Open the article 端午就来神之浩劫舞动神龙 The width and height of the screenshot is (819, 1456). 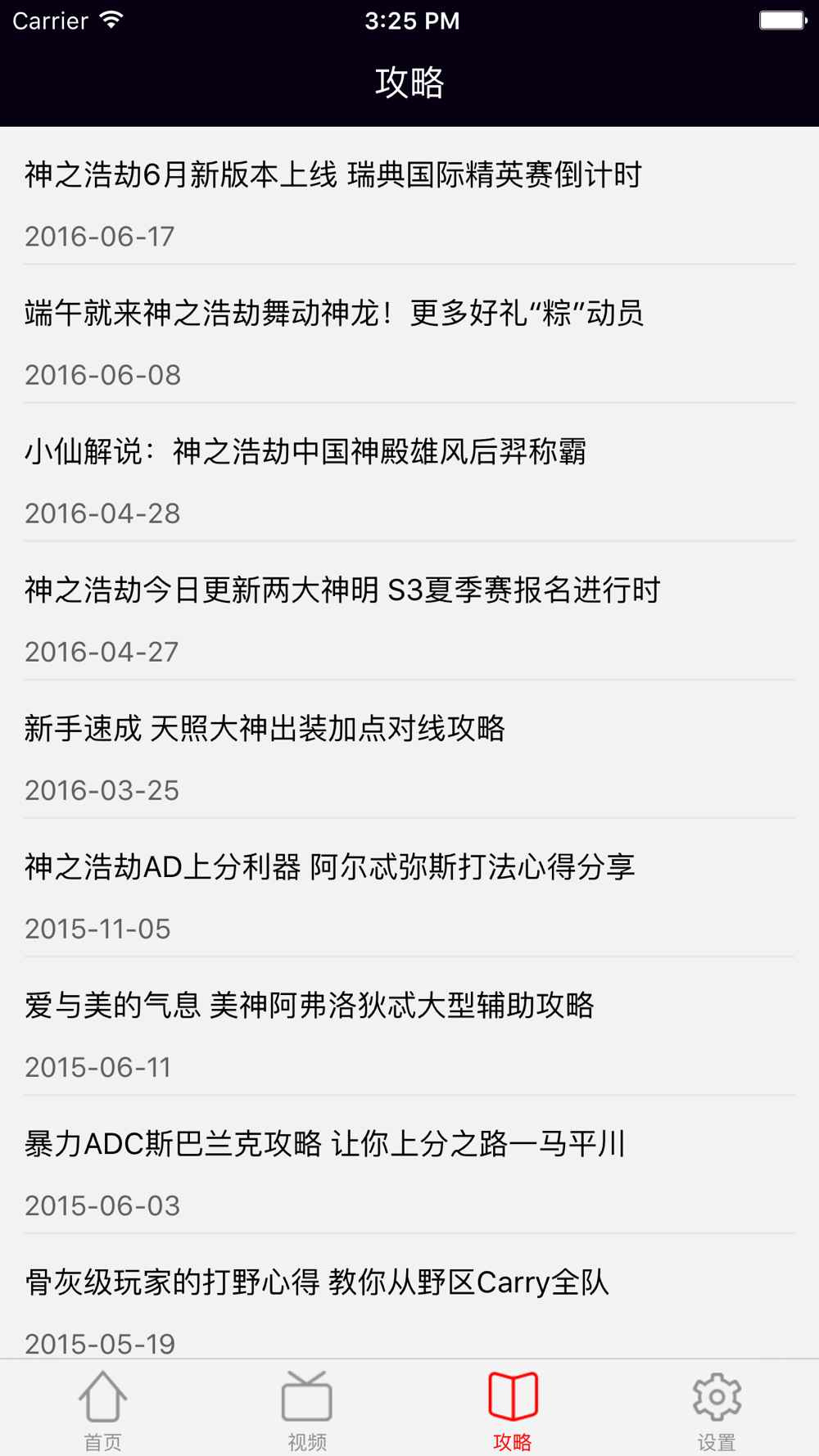409,334
